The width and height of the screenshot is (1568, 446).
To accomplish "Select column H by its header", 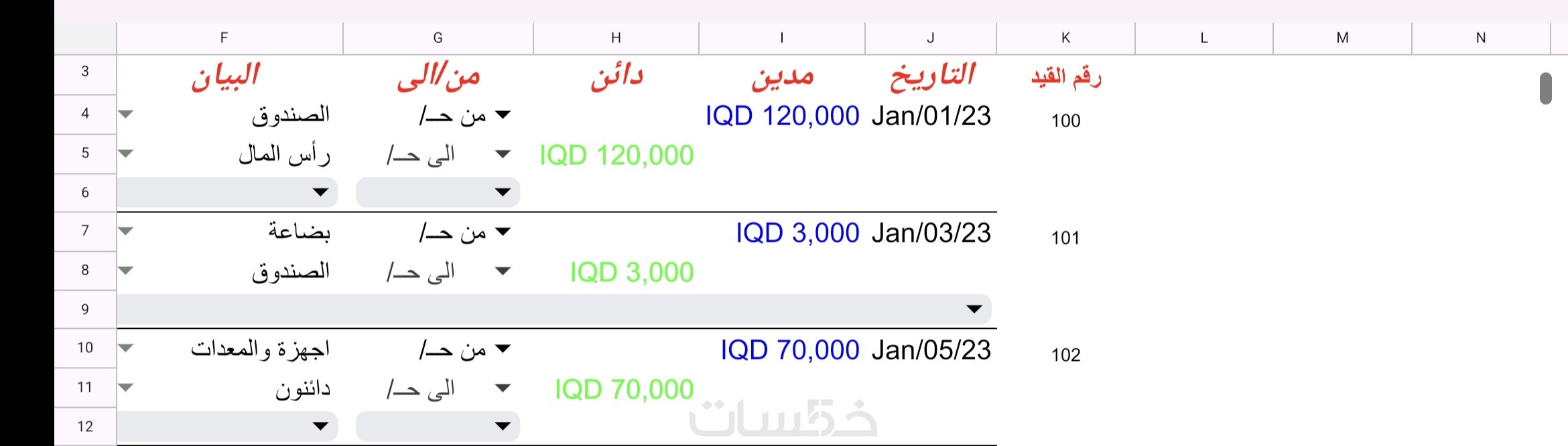I will 616,38.
